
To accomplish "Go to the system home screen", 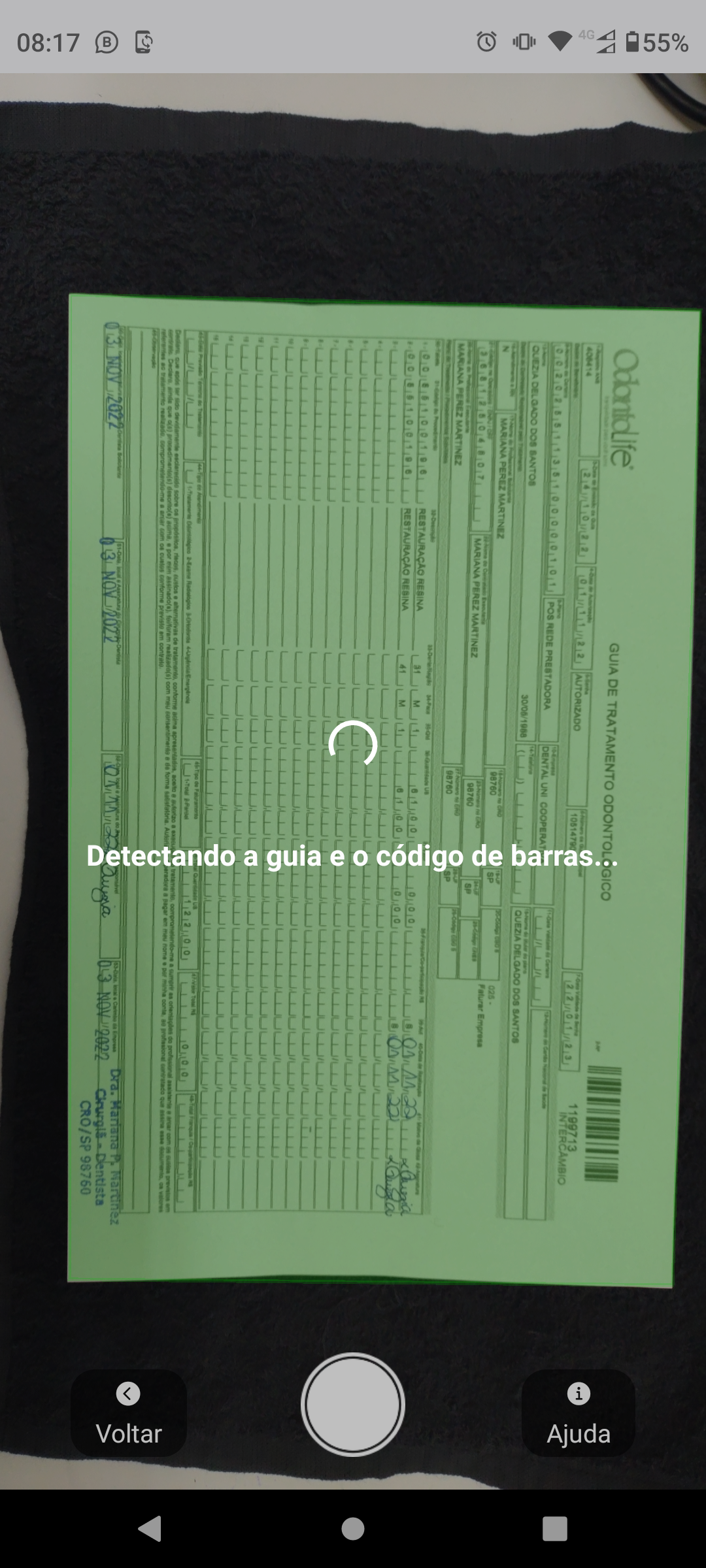I will pos(353,1529).
